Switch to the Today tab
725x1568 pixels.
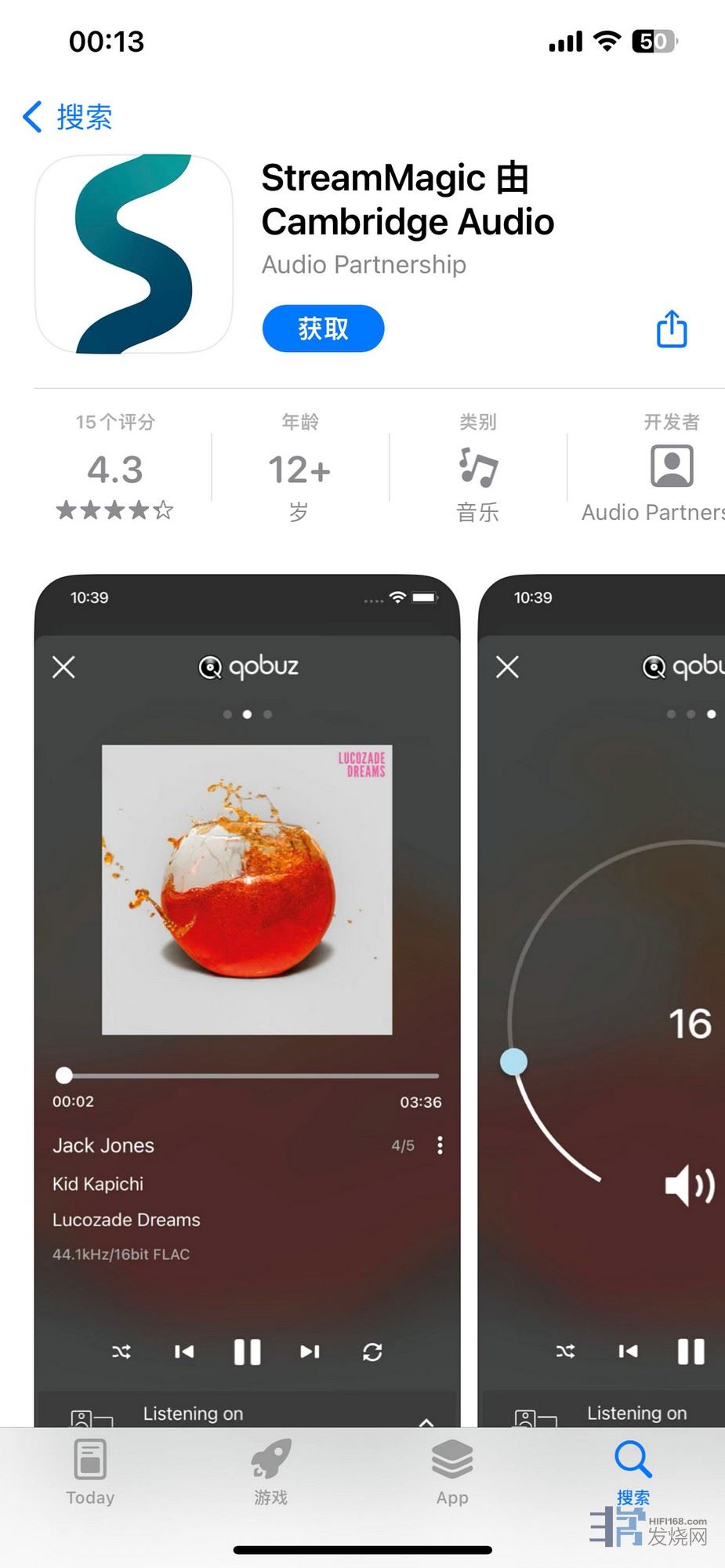click(x=90, y=1472)
